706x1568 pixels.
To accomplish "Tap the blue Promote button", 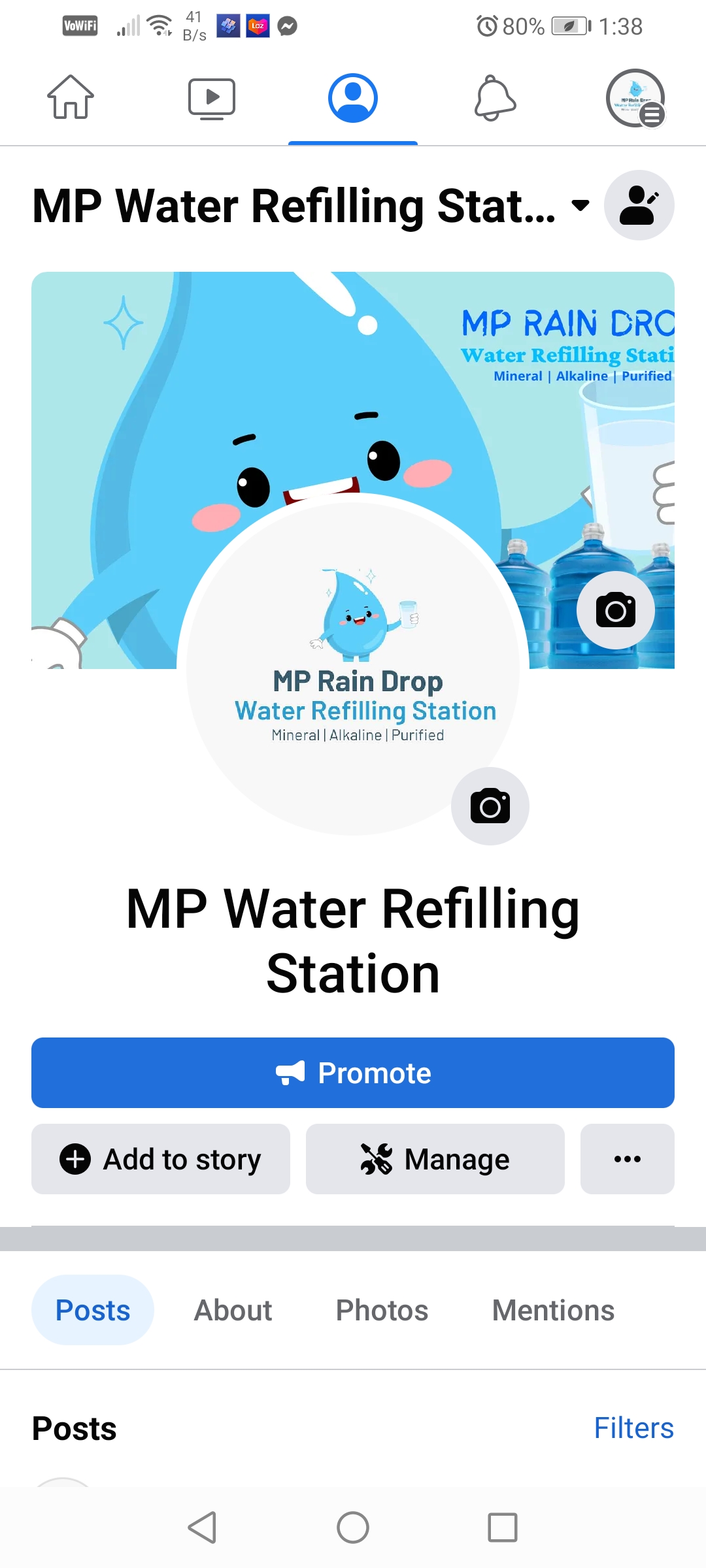I will point(353,1073).
